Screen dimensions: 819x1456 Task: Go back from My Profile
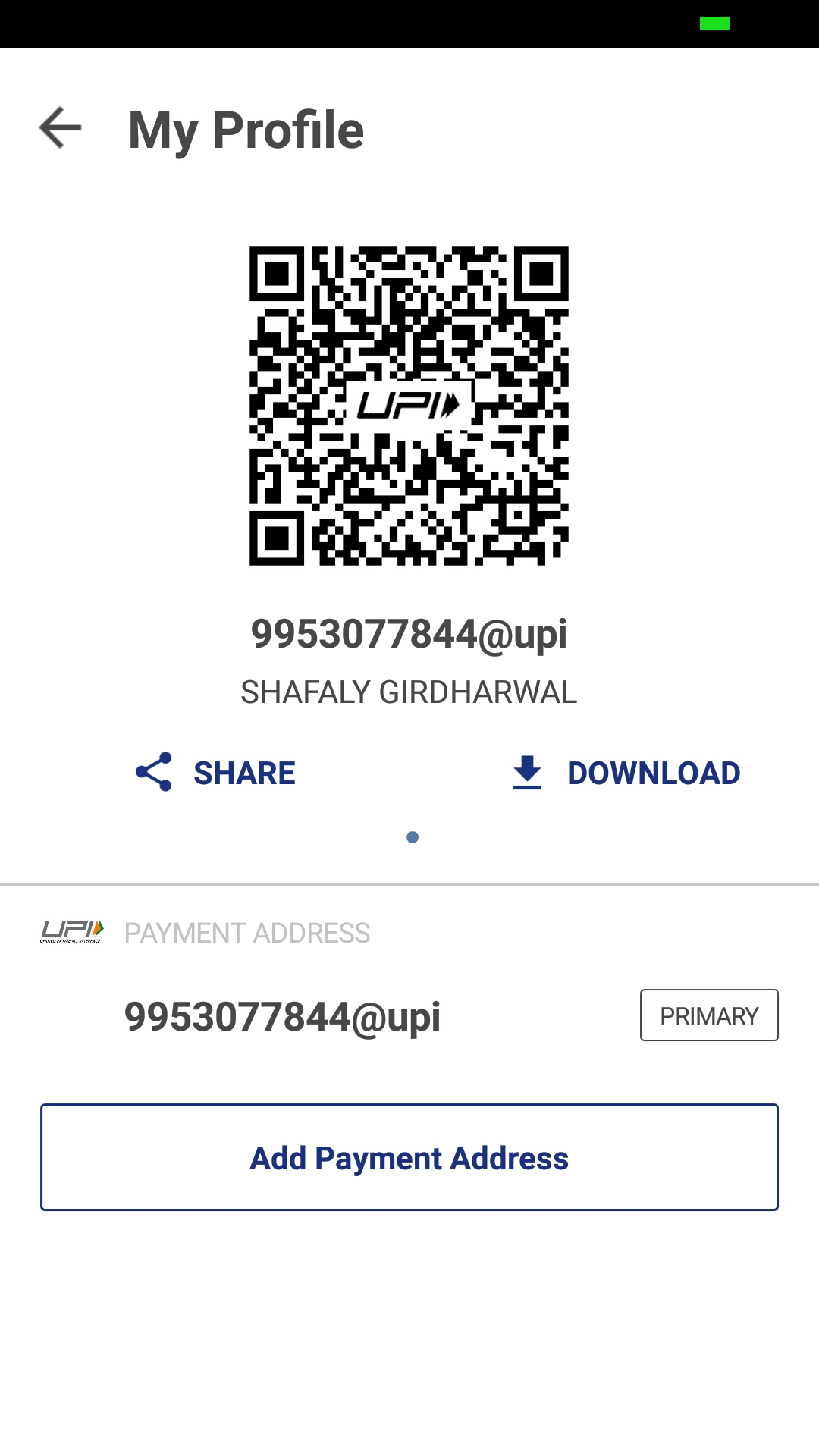[x=61, y=127]
